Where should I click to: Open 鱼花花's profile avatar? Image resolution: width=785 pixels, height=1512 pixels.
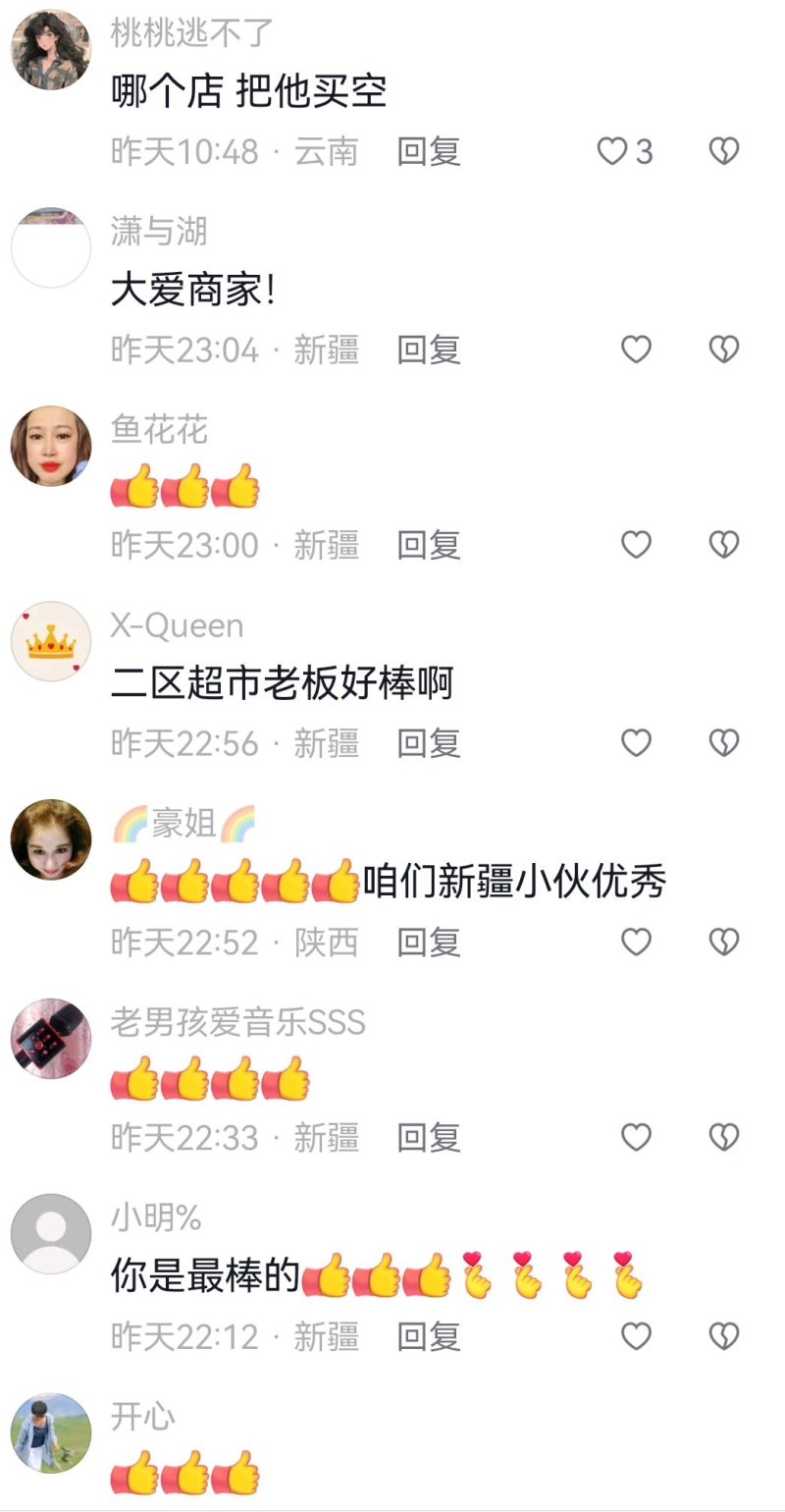(x=51, y=446)
